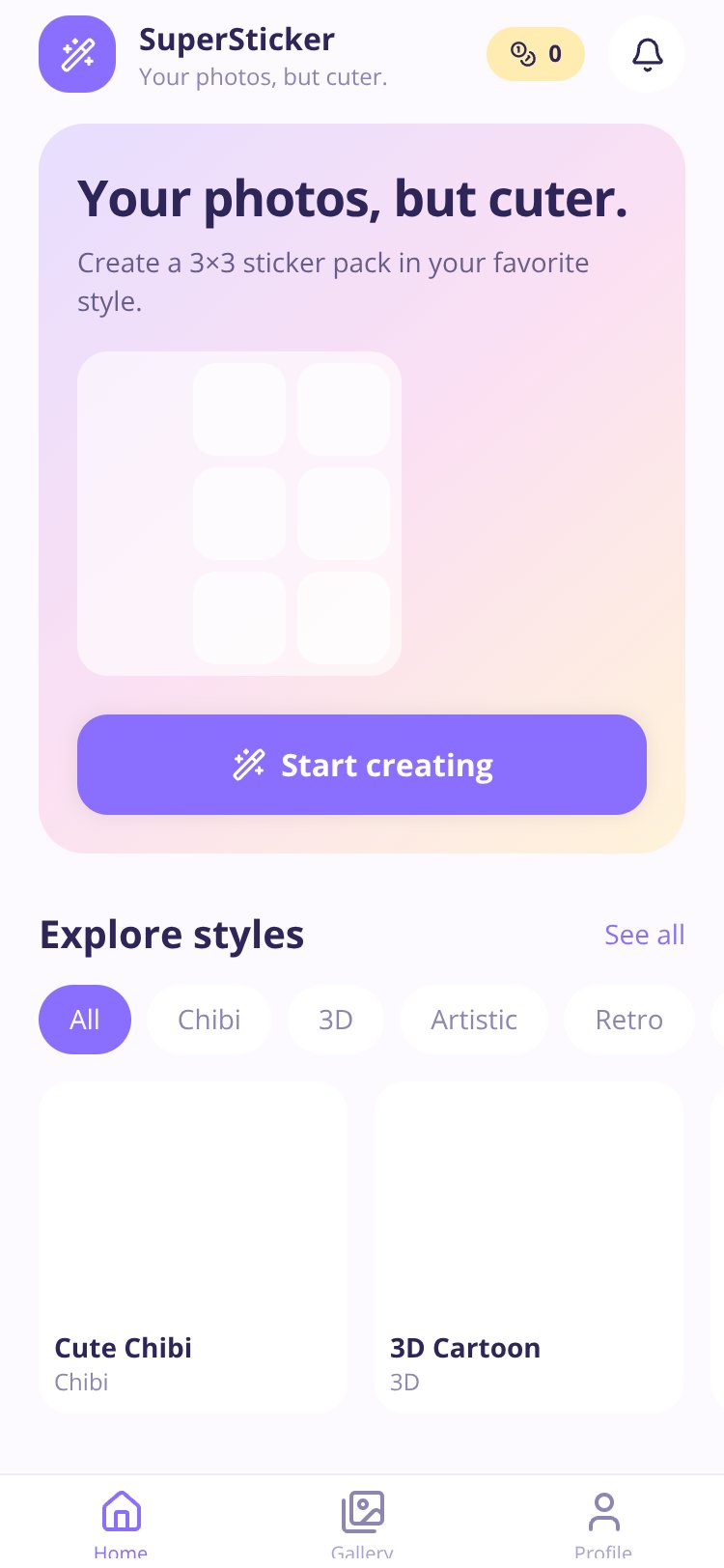Image resolution: width=724 pixels, height=1568 pixels.
Task: Filter styles by Chibi
Action: (209, 1020)
